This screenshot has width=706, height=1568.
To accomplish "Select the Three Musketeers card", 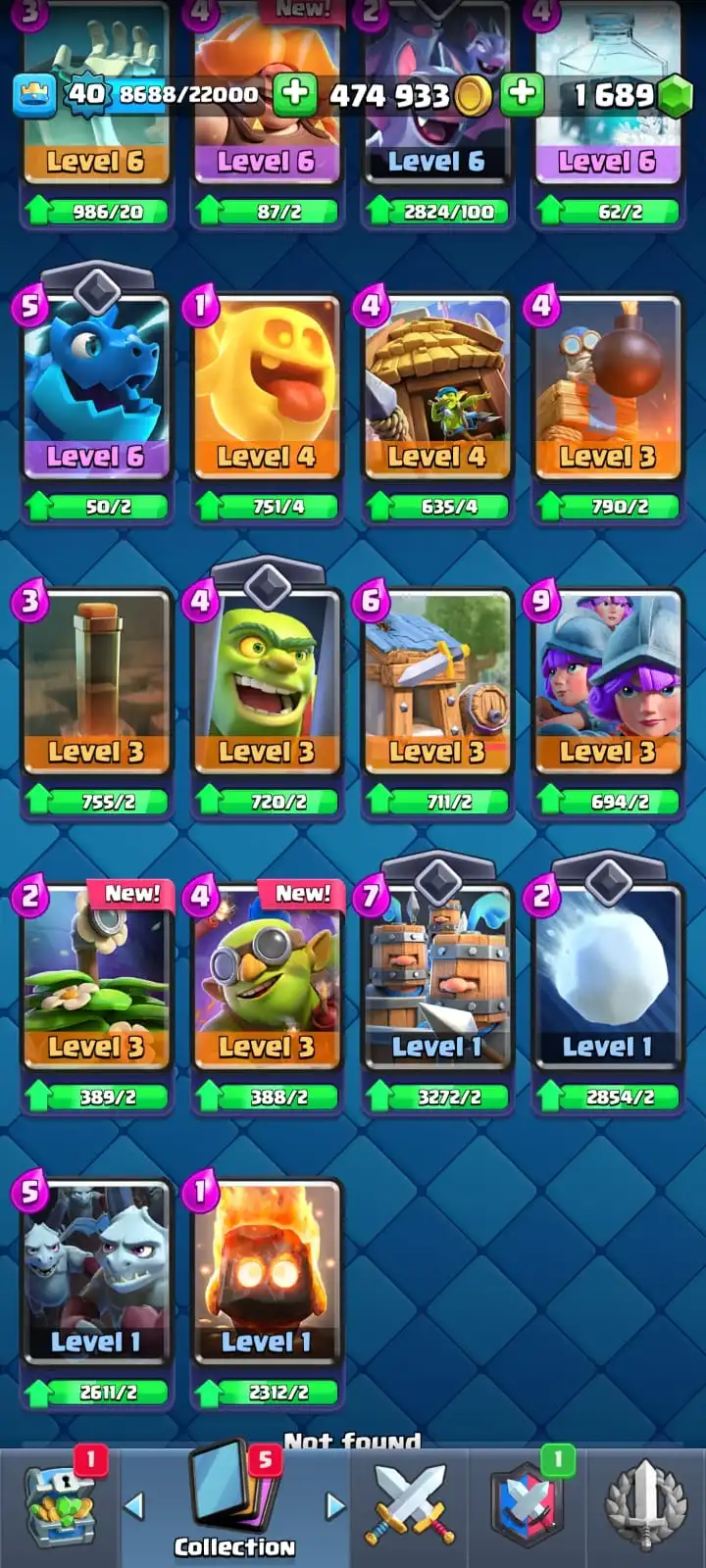I will [608, 683].
